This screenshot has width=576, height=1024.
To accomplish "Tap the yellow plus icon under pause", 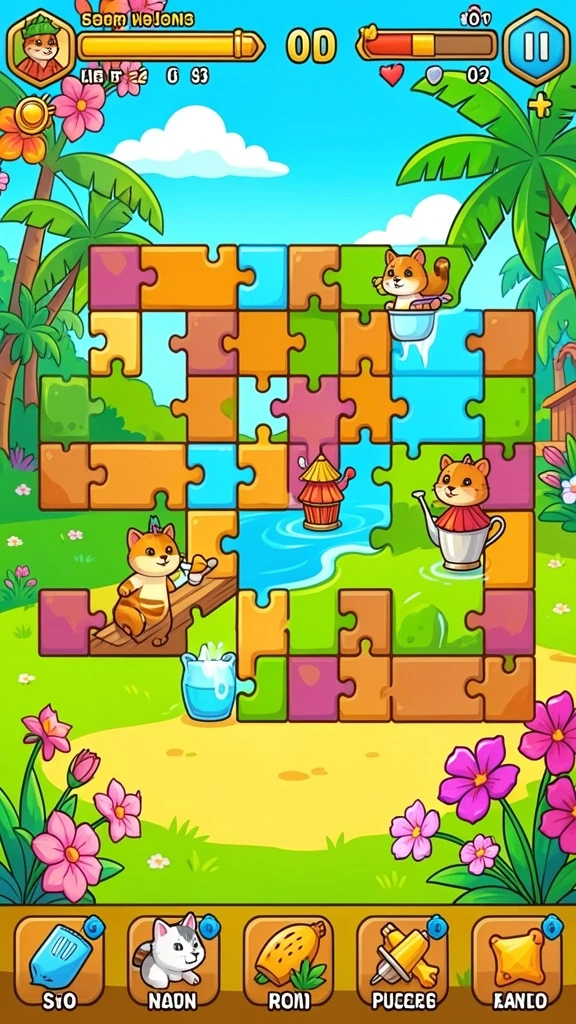I will [540, 104].
